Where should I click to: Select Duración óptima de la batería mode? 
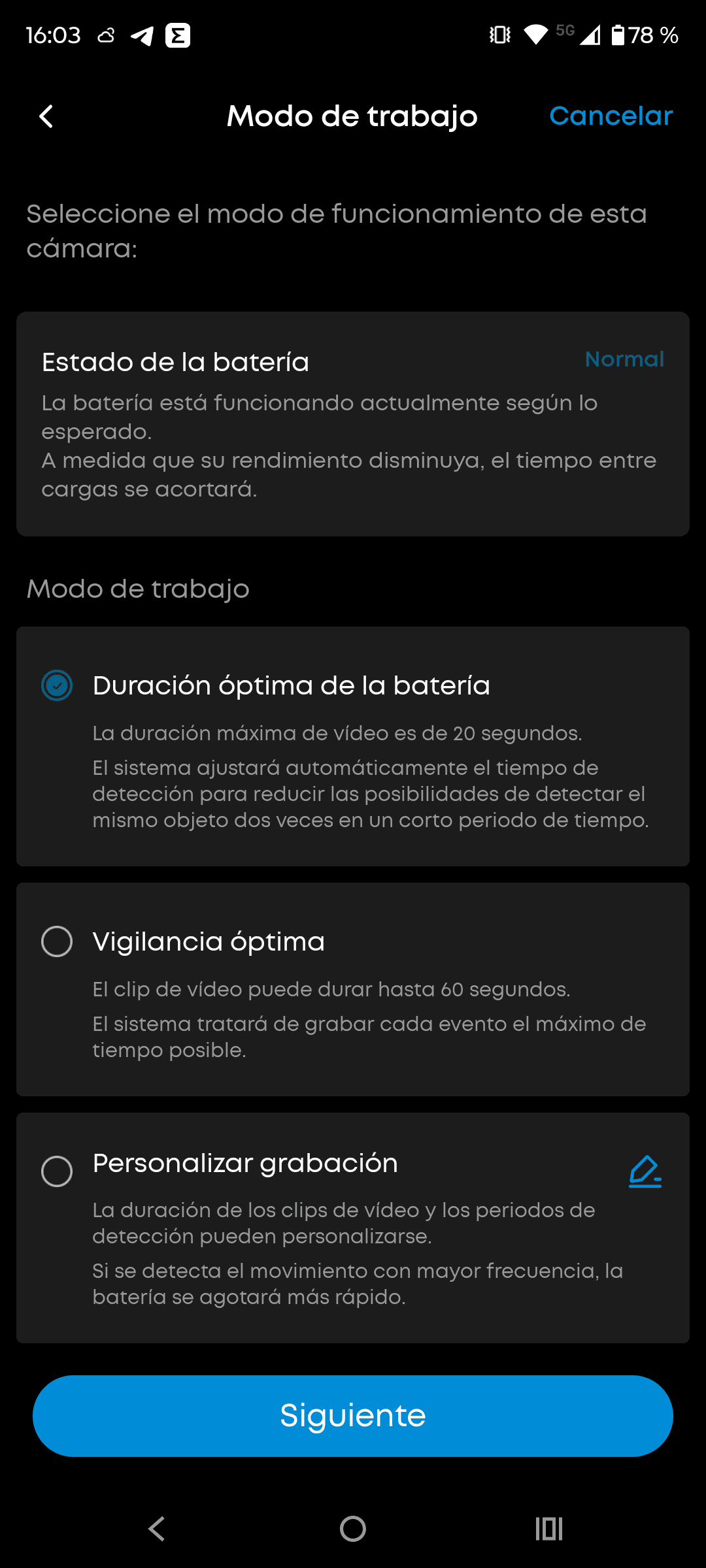[57, 686]
